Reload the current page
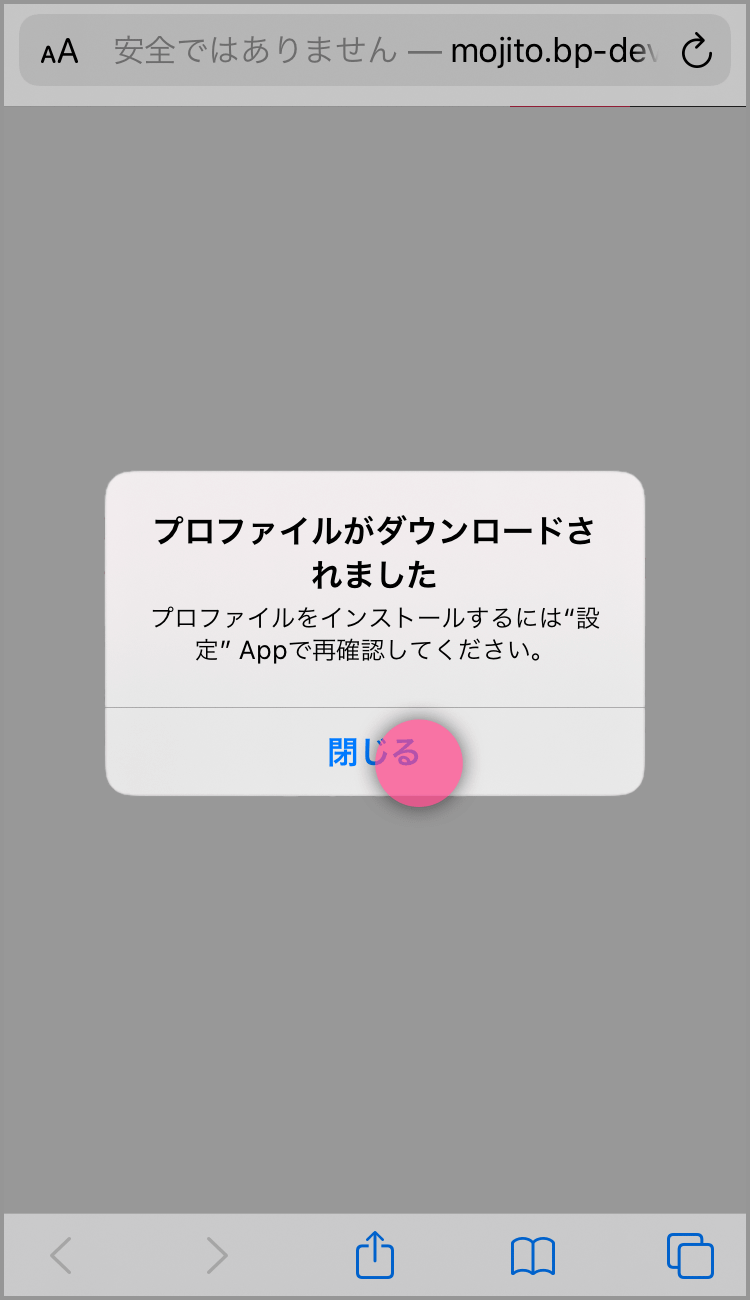750x1300 pixels. [696, 51]
